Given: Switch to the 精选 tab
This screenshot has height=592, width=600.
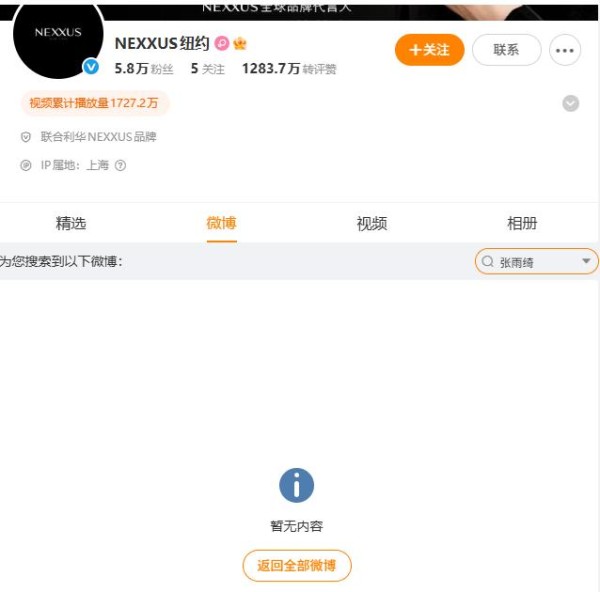Looking at the screenshot, I should coord(71,223).
